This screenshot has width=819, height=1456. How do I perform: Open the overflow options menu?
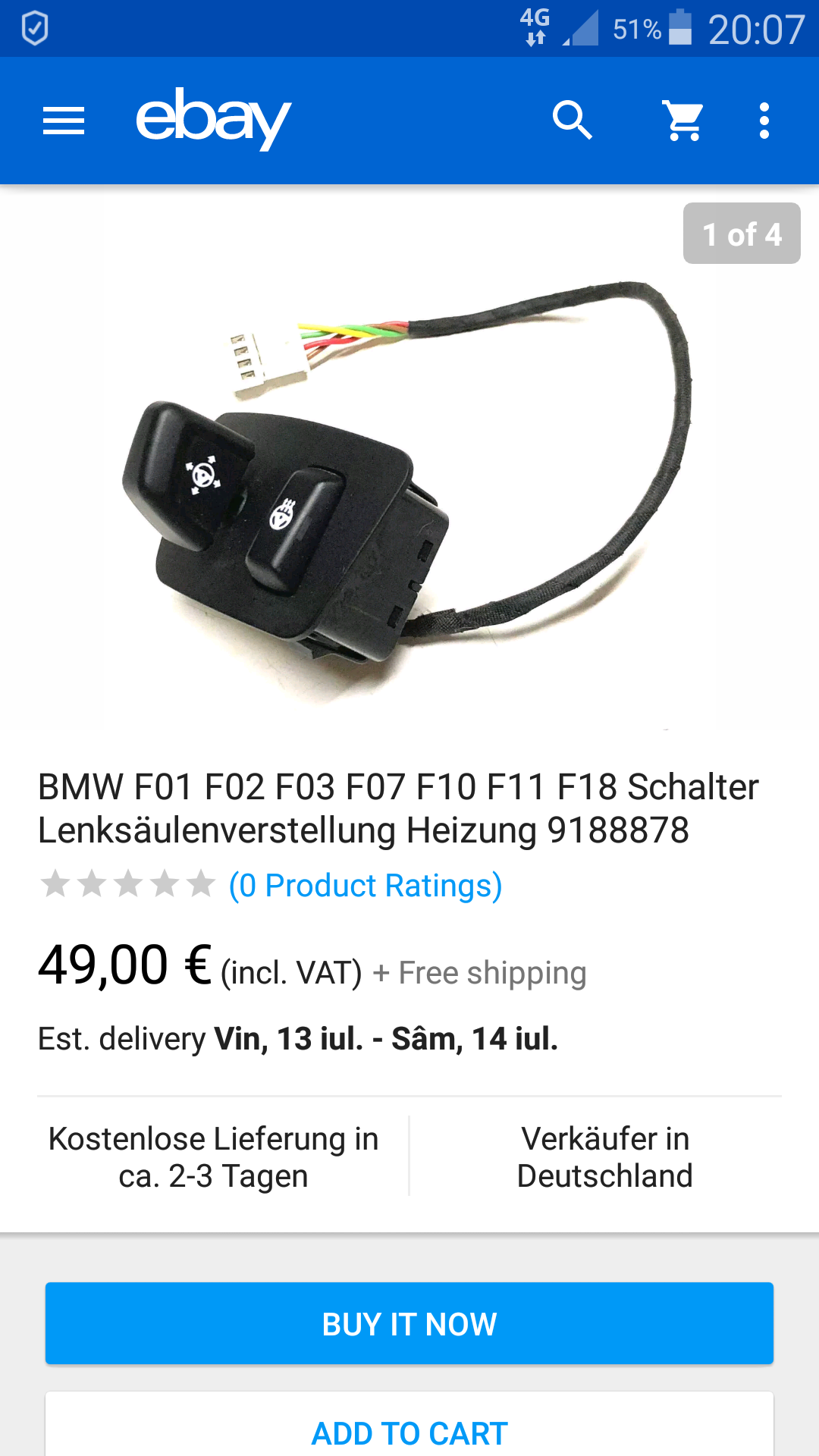pyautogui.click(x=764, y=121)
